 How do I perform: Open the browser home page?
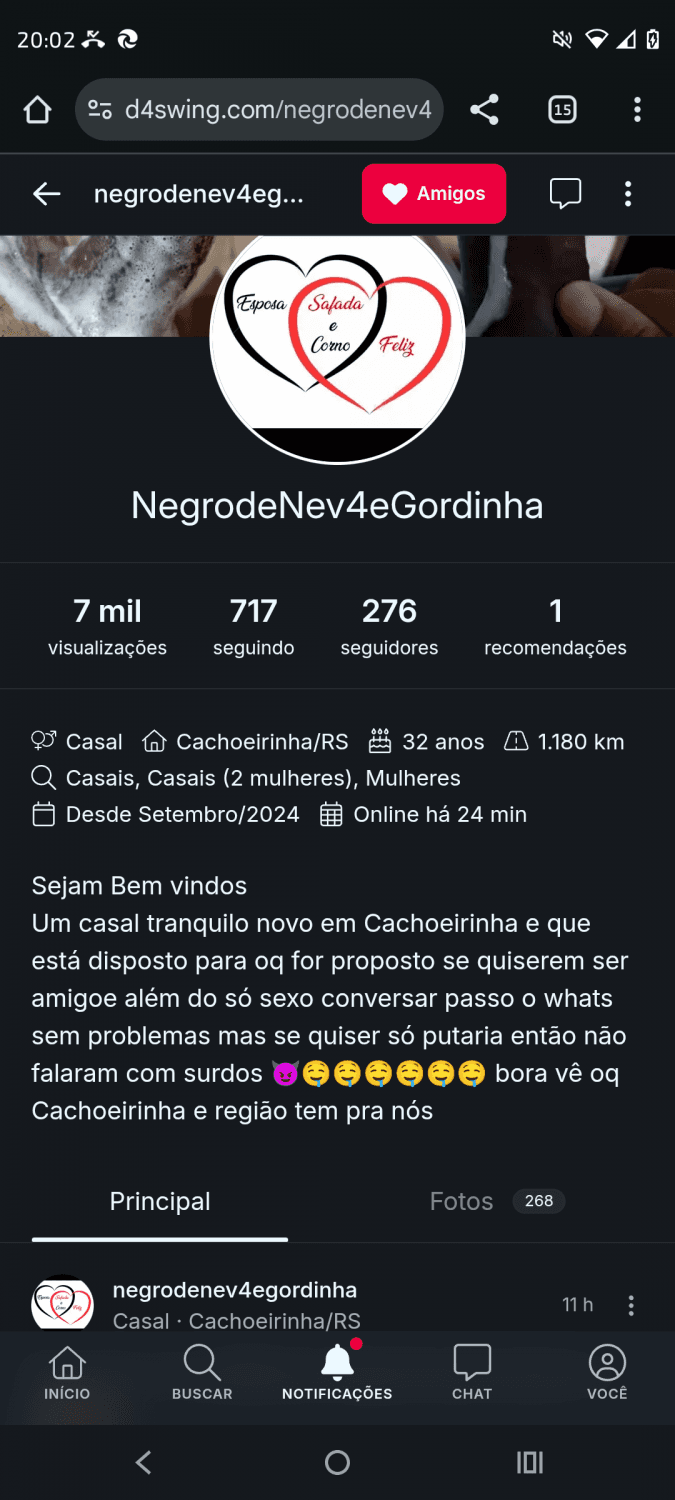pyautogui.click(x=37, y=110)
